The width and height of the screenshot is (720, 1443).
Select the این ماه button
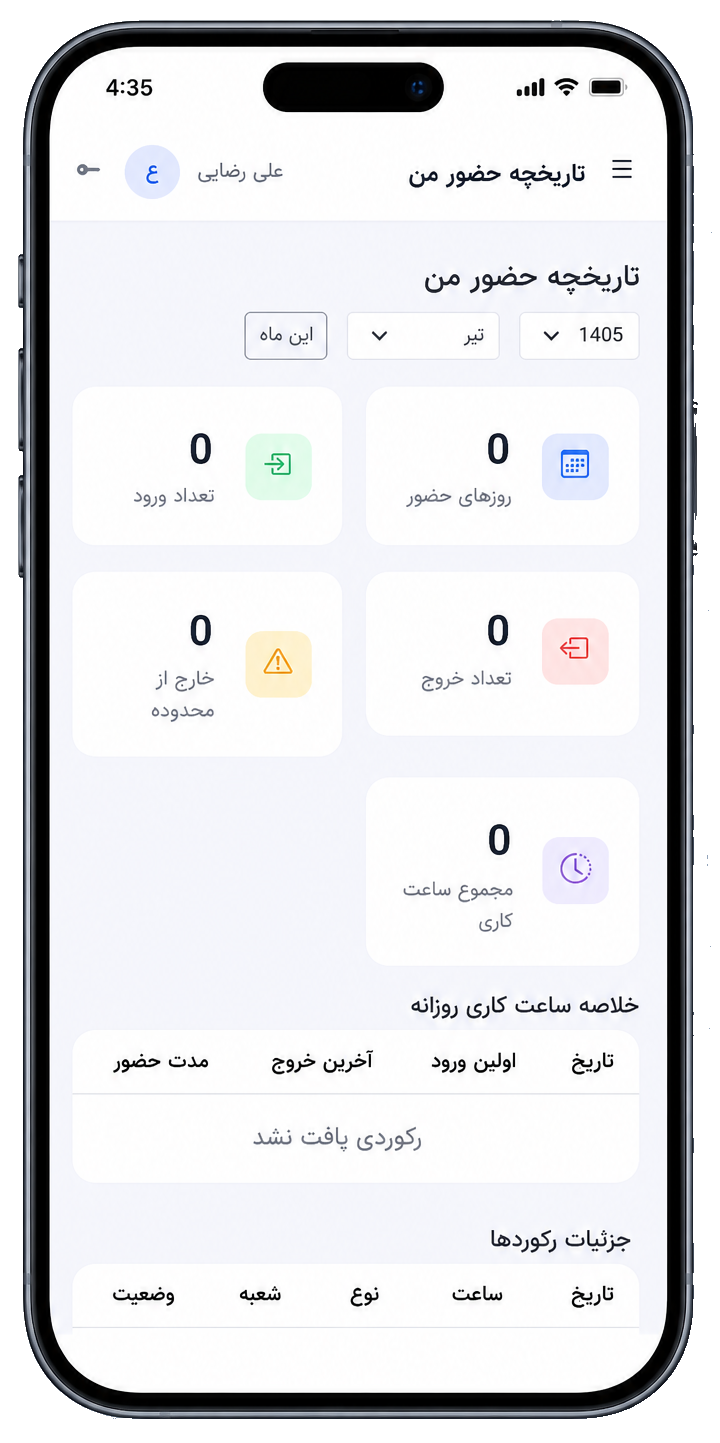286,335
